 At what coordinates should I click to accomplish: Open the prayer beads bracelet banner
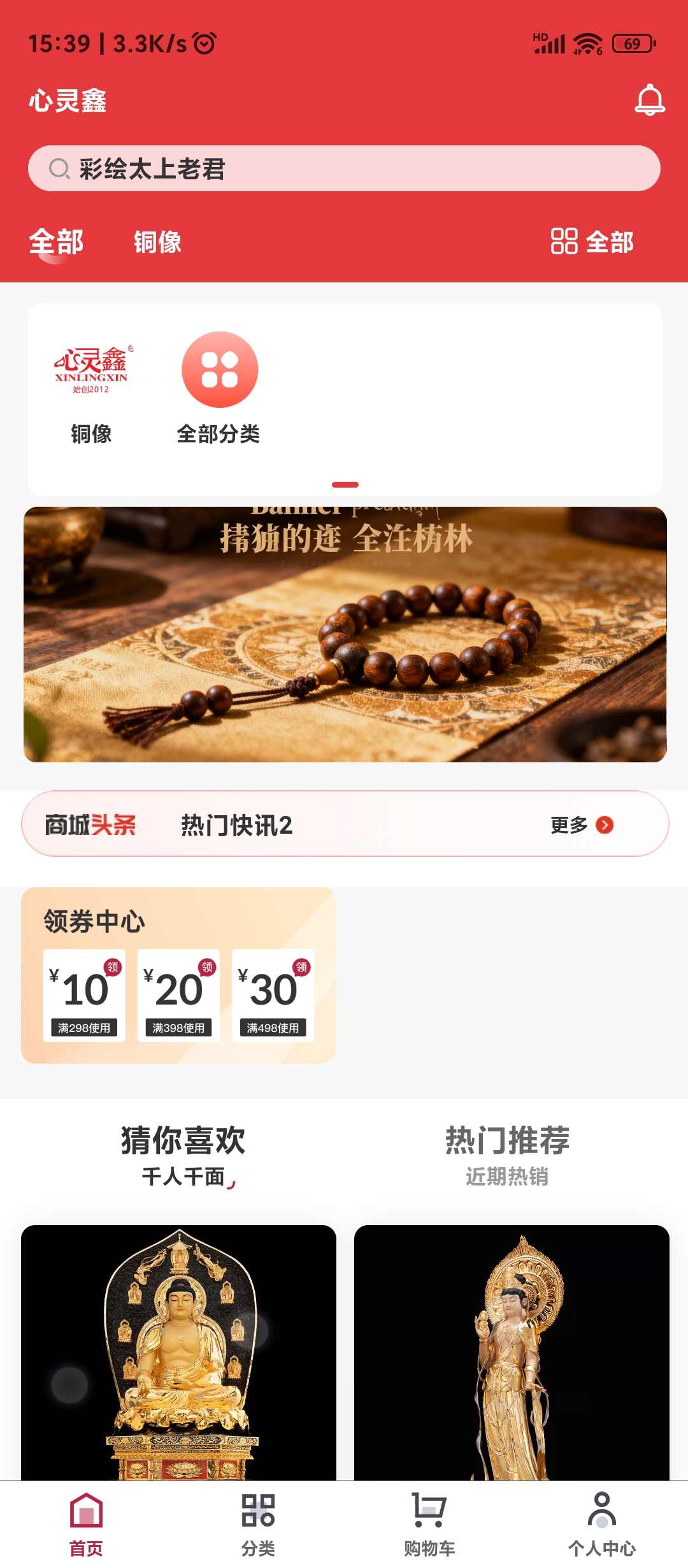[345, 634]
